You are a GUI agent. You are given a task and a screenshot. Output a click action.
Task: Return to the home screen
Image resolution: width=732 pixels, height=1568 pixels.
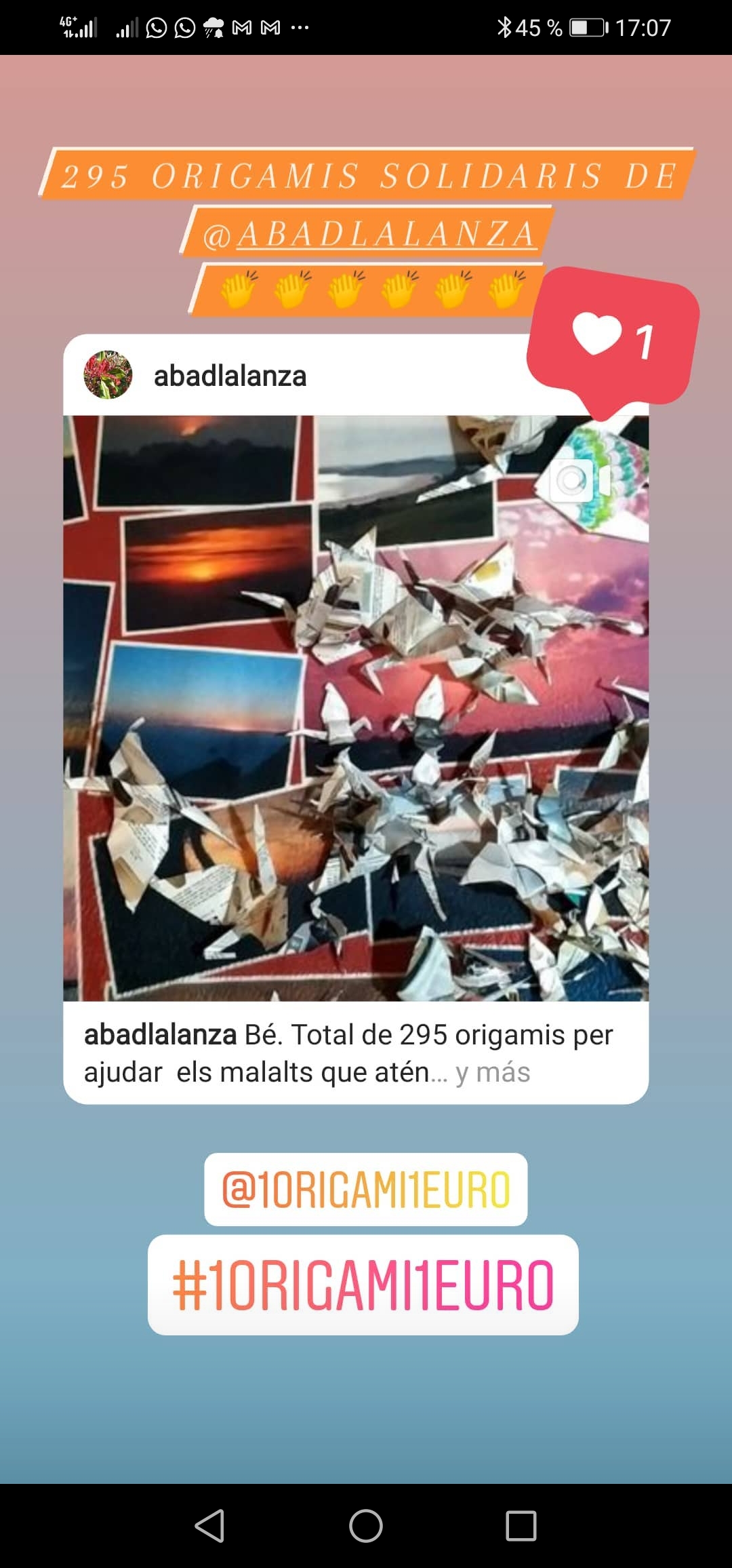coord(366,1526)
